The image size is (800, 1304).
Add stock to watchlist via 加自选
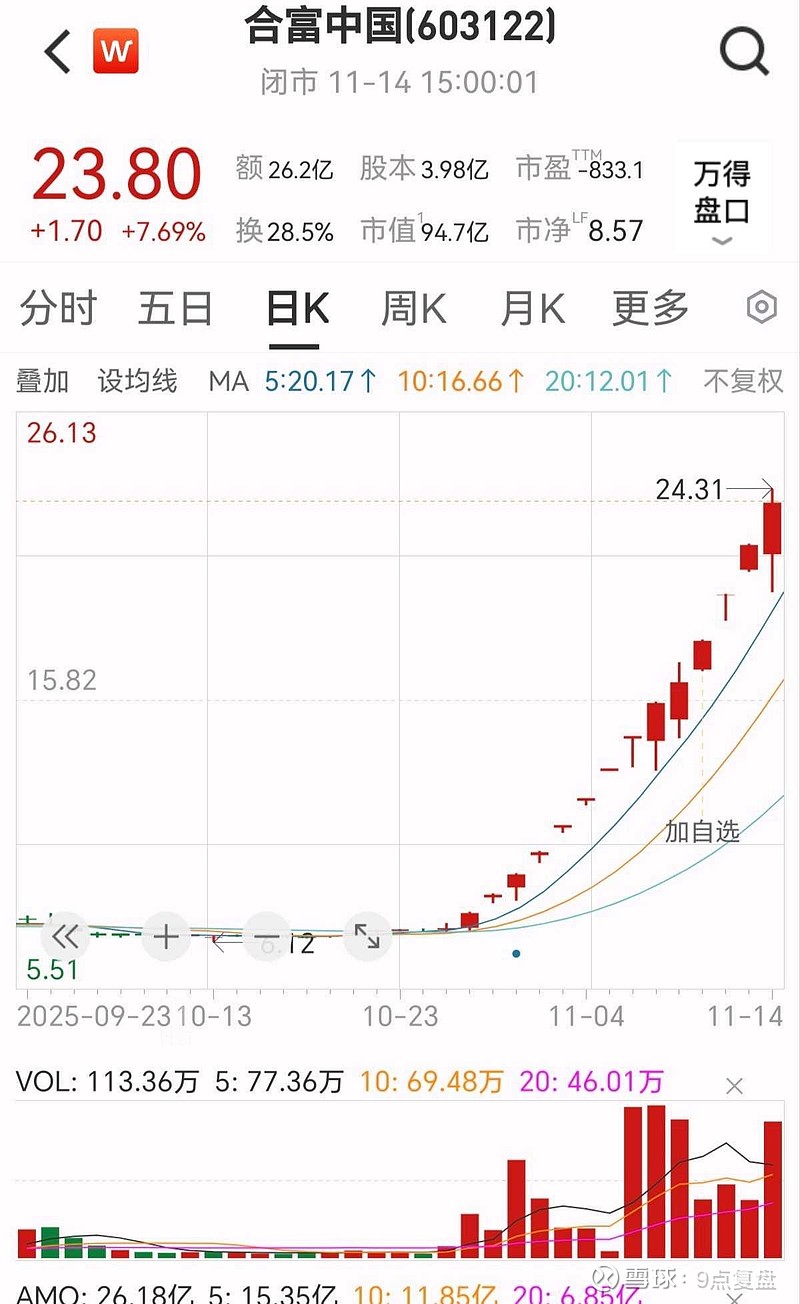click(x=700, y=830)
